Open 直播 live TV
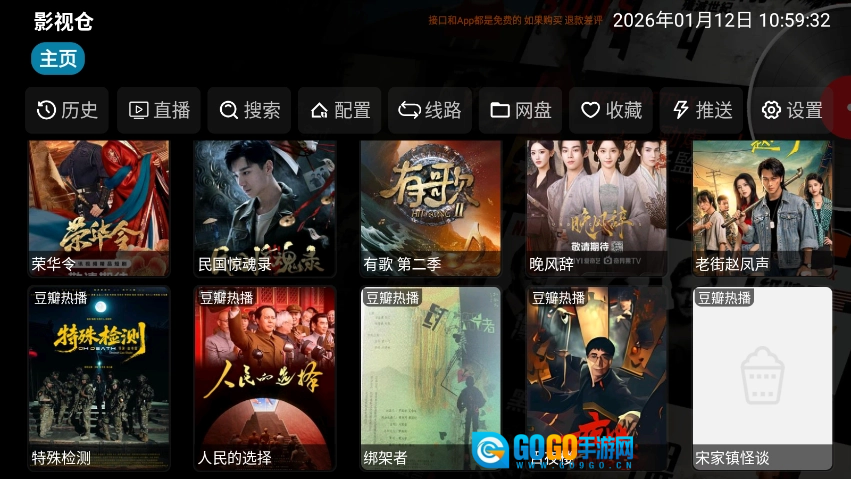The width and height of the screenshot is (851, 479). pos(159,111)
